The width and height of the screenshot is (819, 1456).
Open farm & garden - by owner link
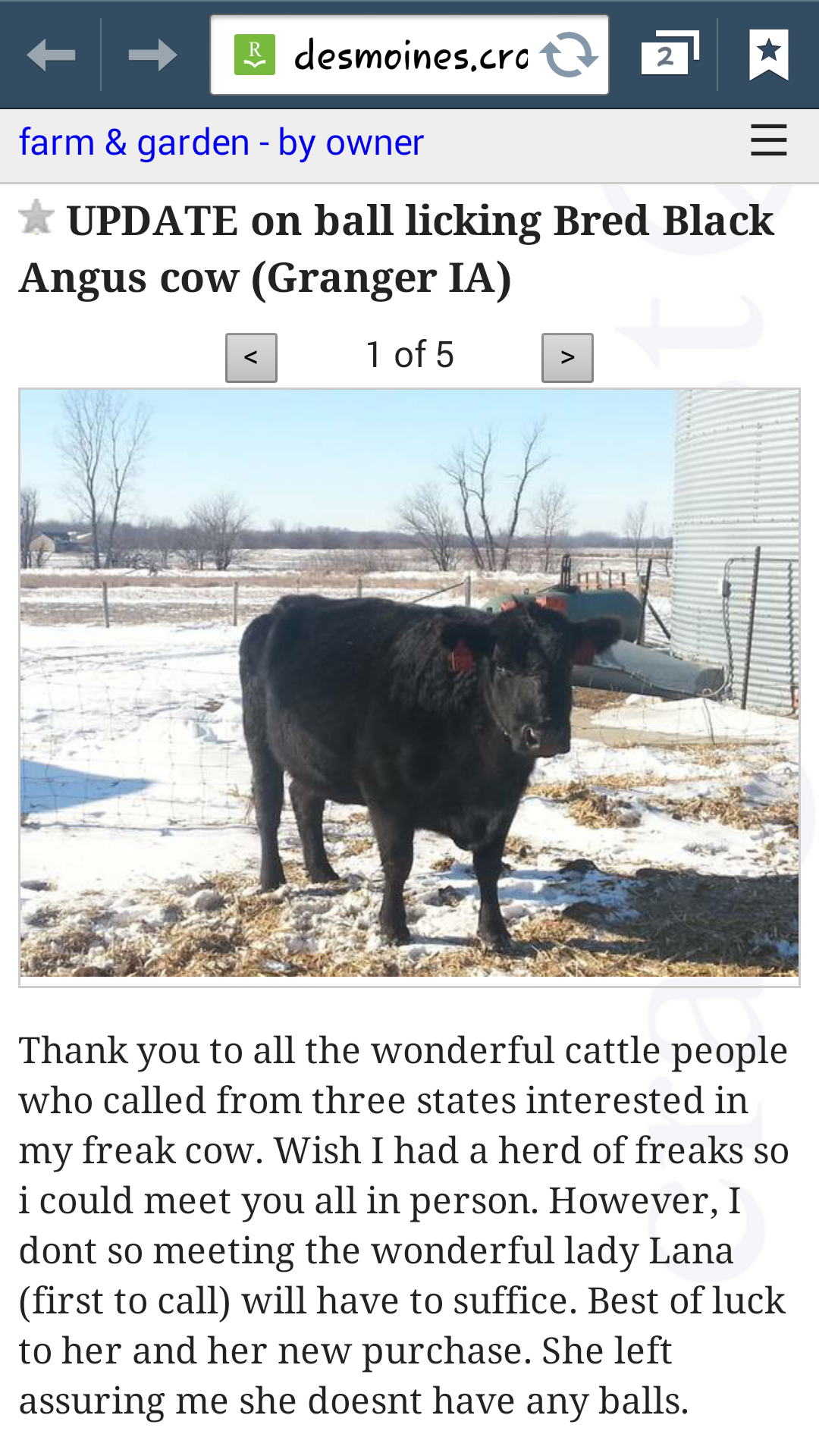pyautogui.click(x=221, y=143)
